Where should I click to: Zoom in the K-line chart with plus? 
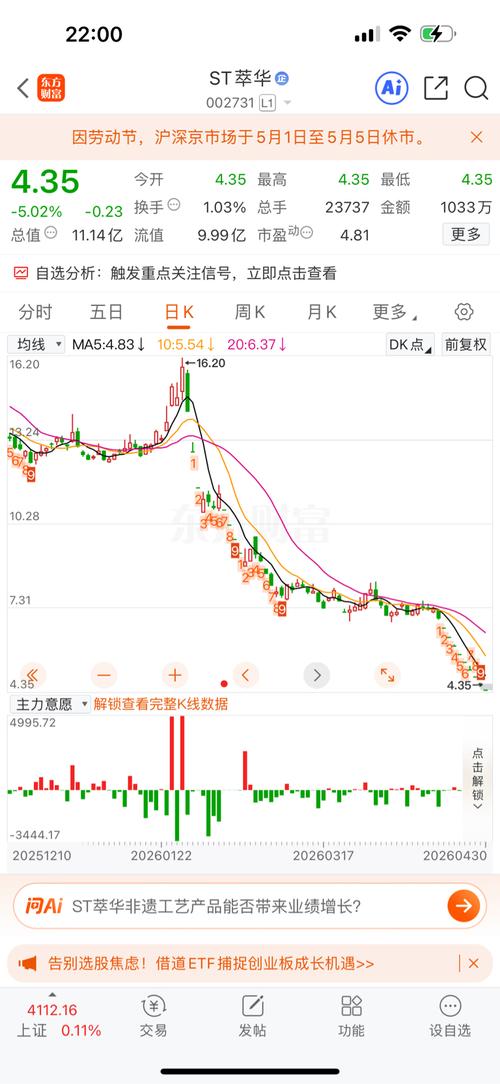174,674
